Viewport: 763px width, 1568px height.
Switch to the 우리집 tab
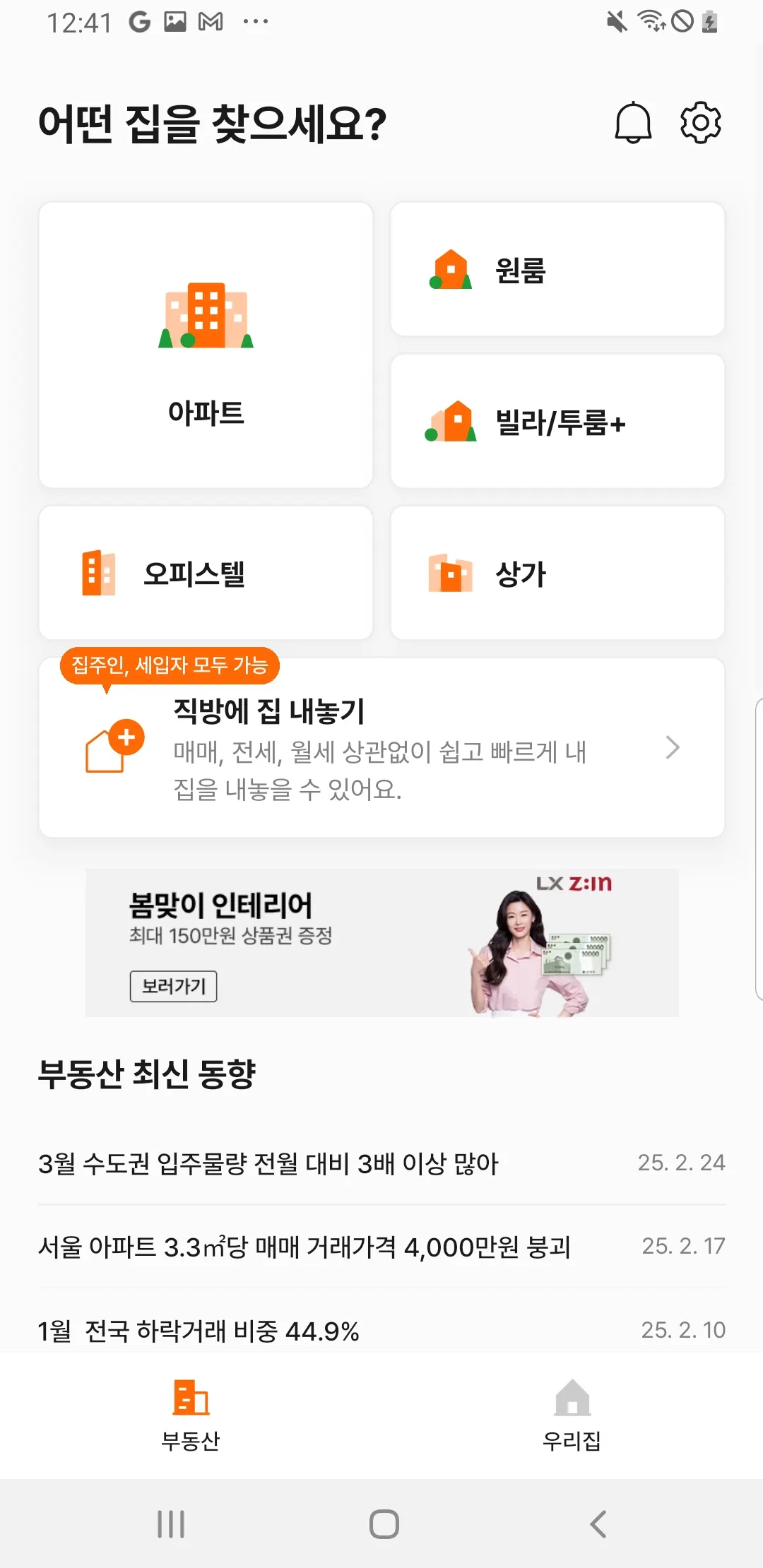572,1415
